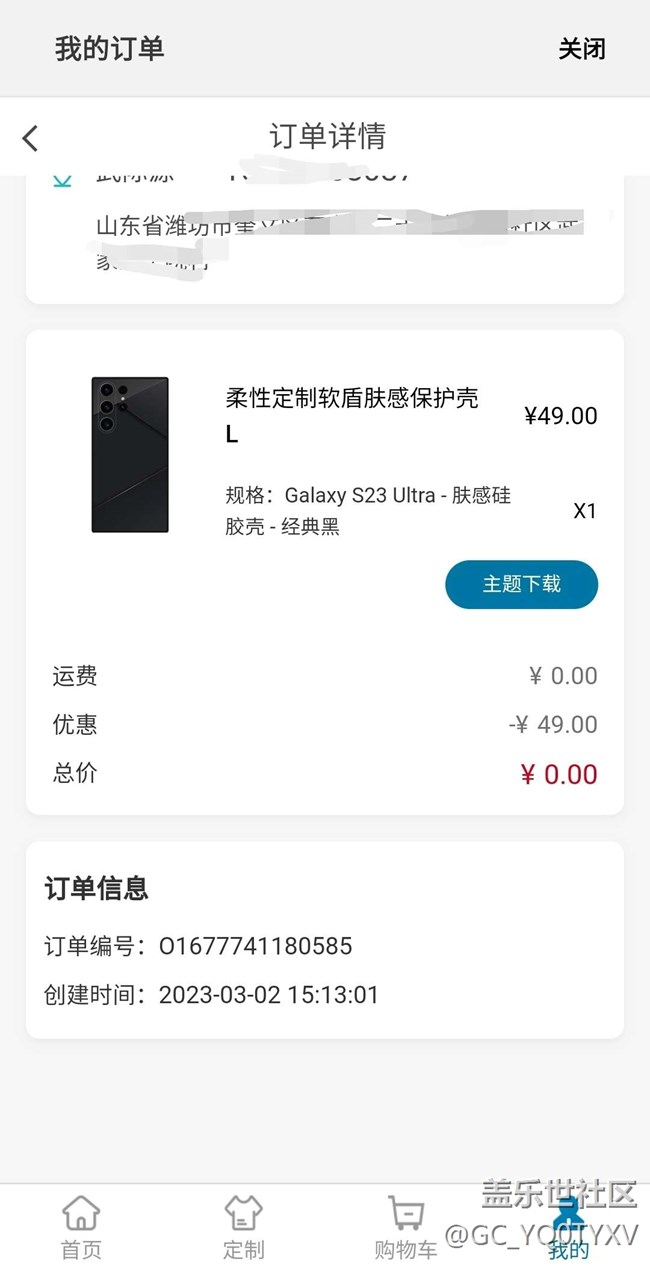The width and height of the screenshot is (650, 1268).
Task: Tap 关闭 to close My Orders
Action: point(582,49)
